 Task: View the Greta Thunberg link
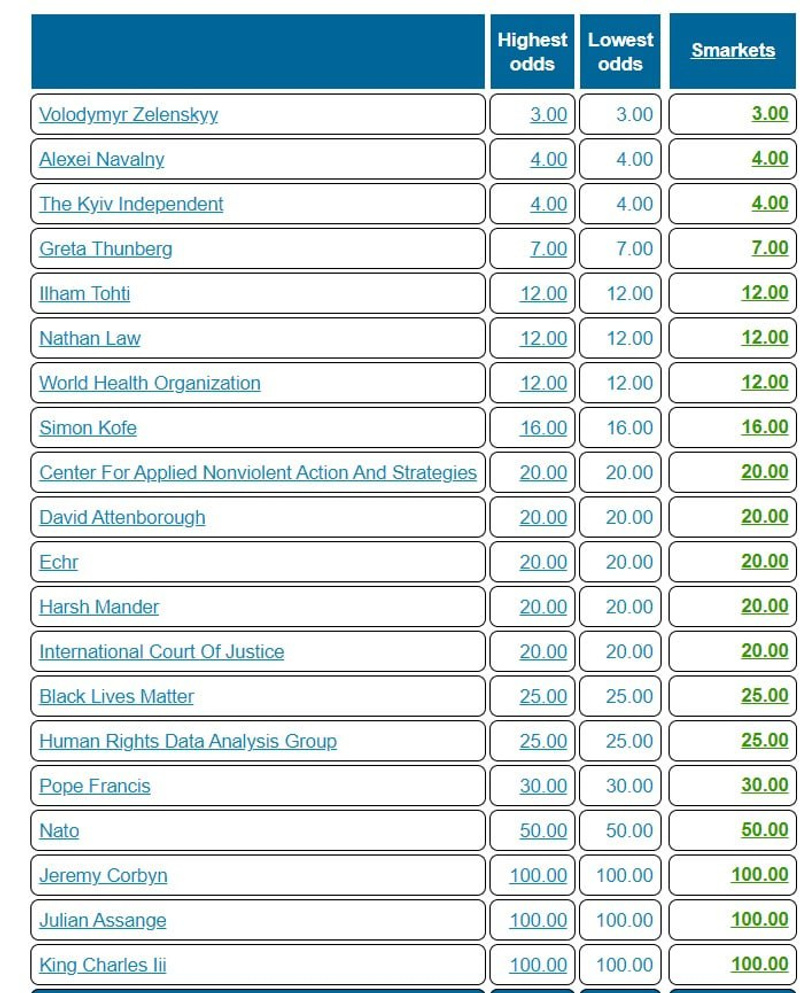pyautogui.click(x=105, y=249)
